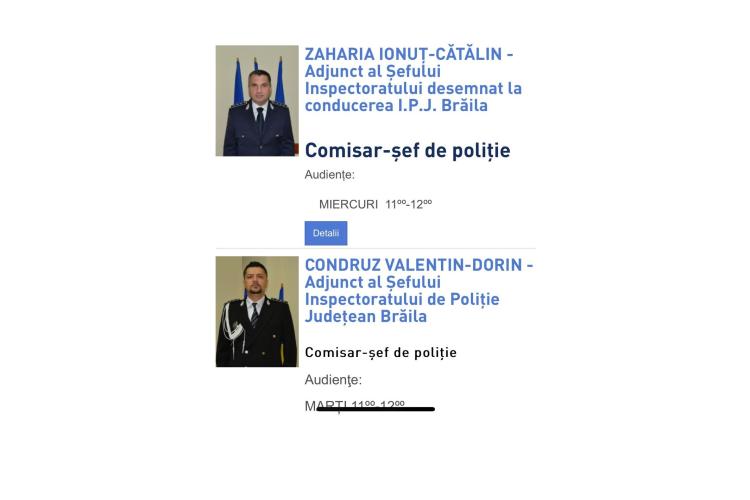Open Detalii for Zaharia Ionuț-Cătălin
Image resolution: width=750 pixels, height=500 pixels.
point(325,233)
